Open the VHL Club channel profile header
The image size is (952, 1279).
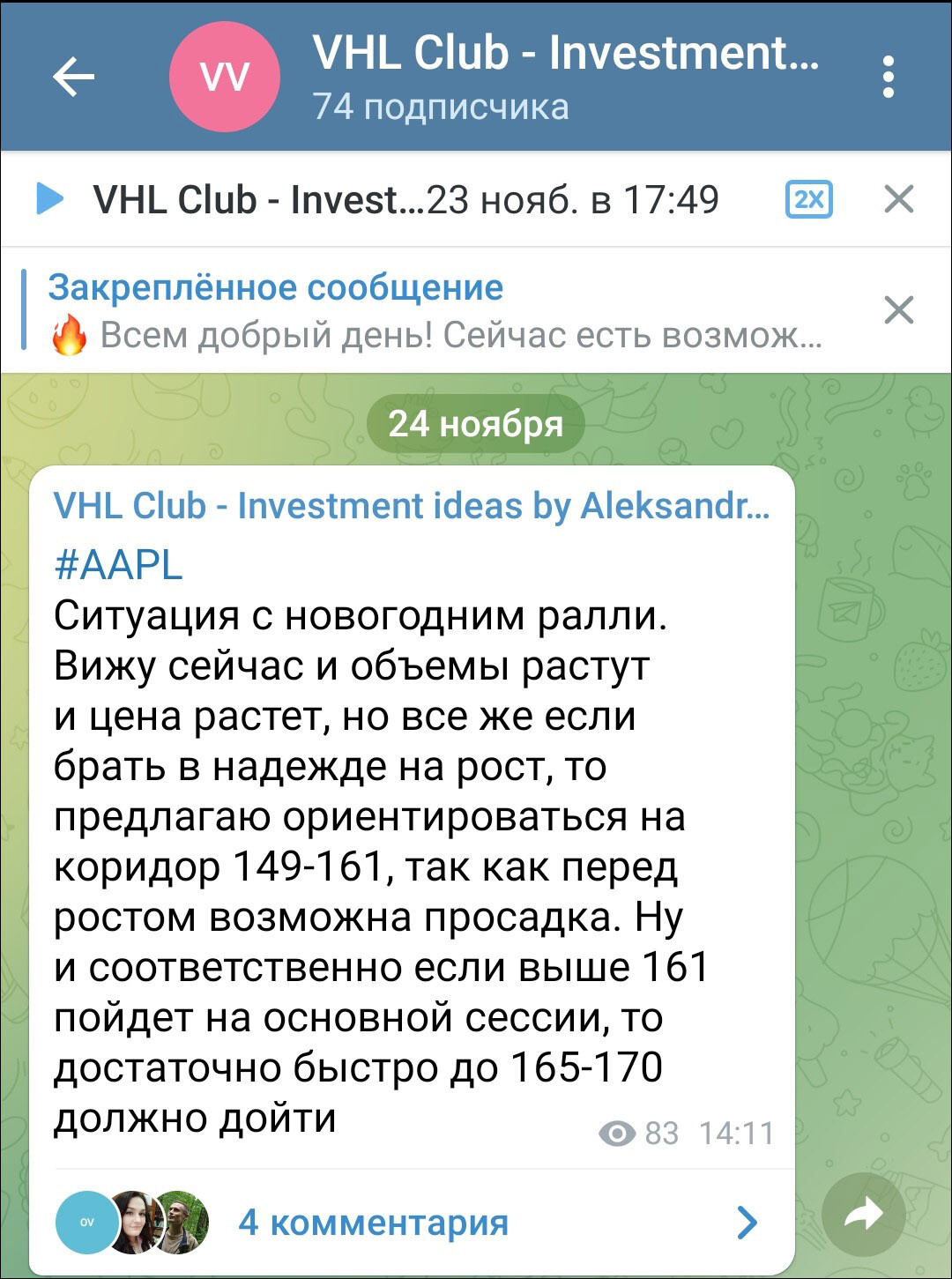point(564,76)
